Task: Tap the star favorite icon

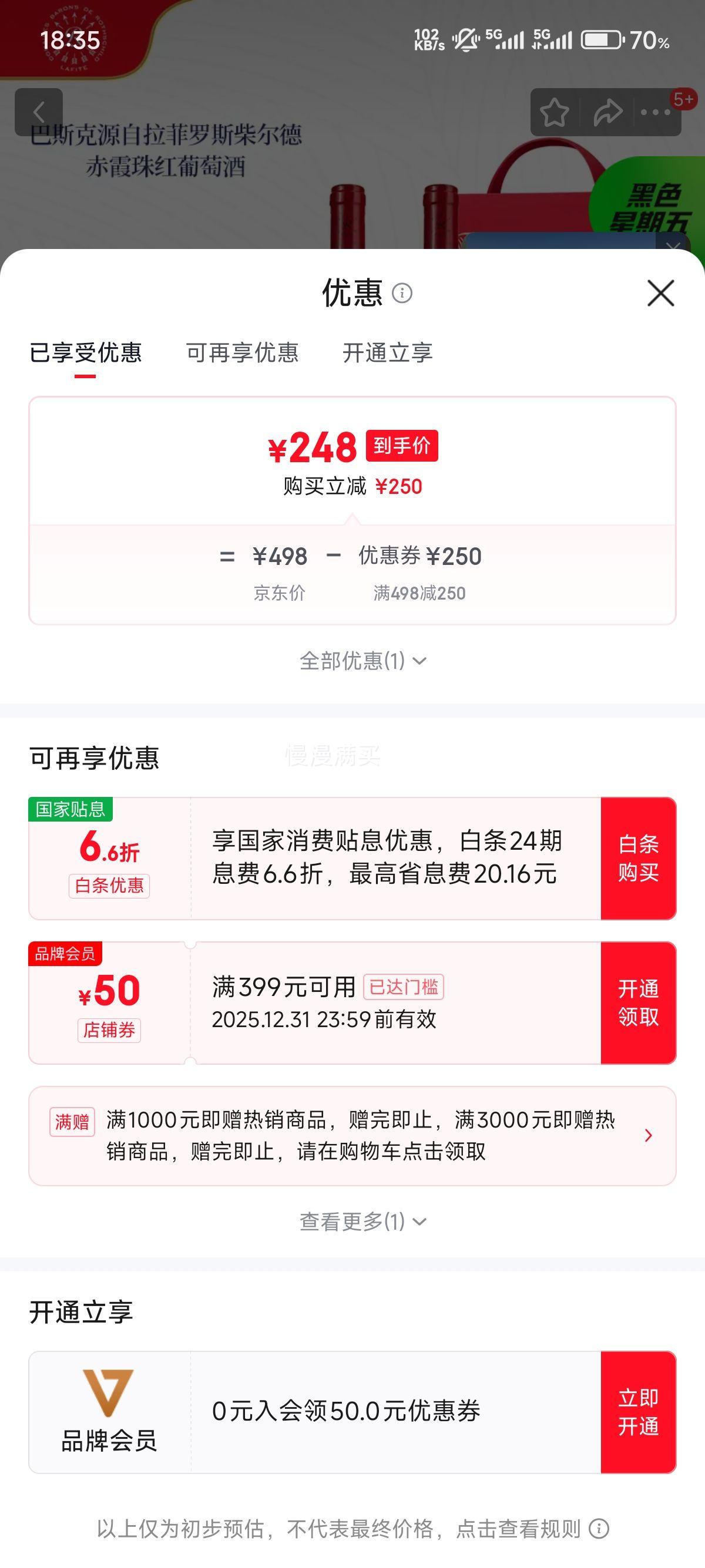Action: pos(555,111)
